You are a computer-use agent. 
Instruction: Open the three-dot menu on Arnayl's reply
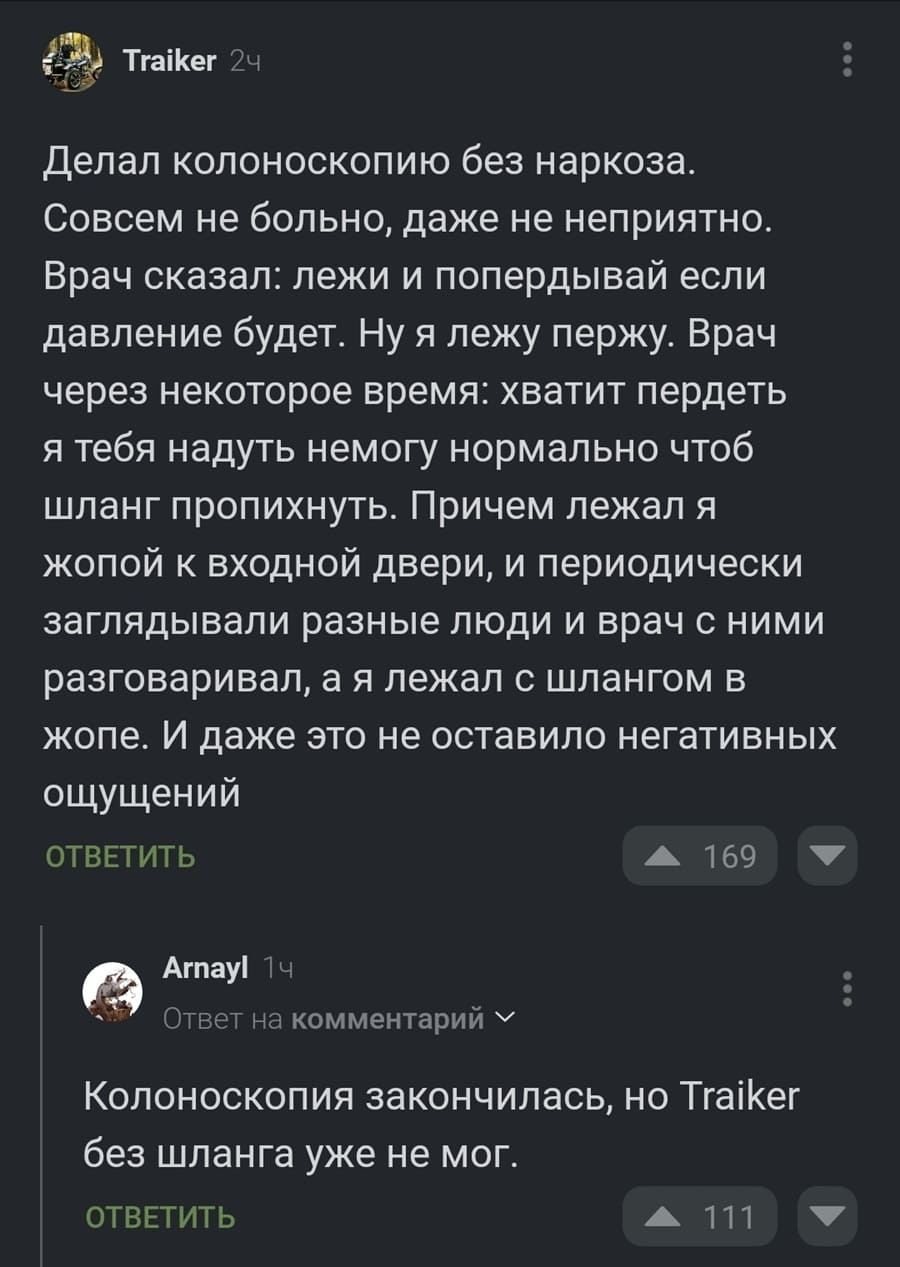pos(846,990)
